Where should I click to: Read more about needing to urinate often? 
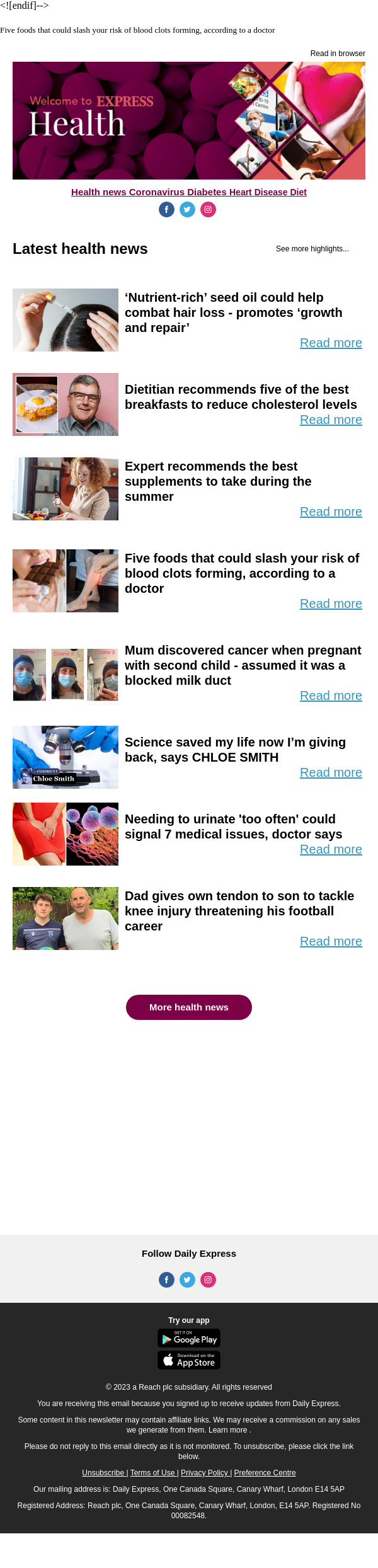pos(331,849)
